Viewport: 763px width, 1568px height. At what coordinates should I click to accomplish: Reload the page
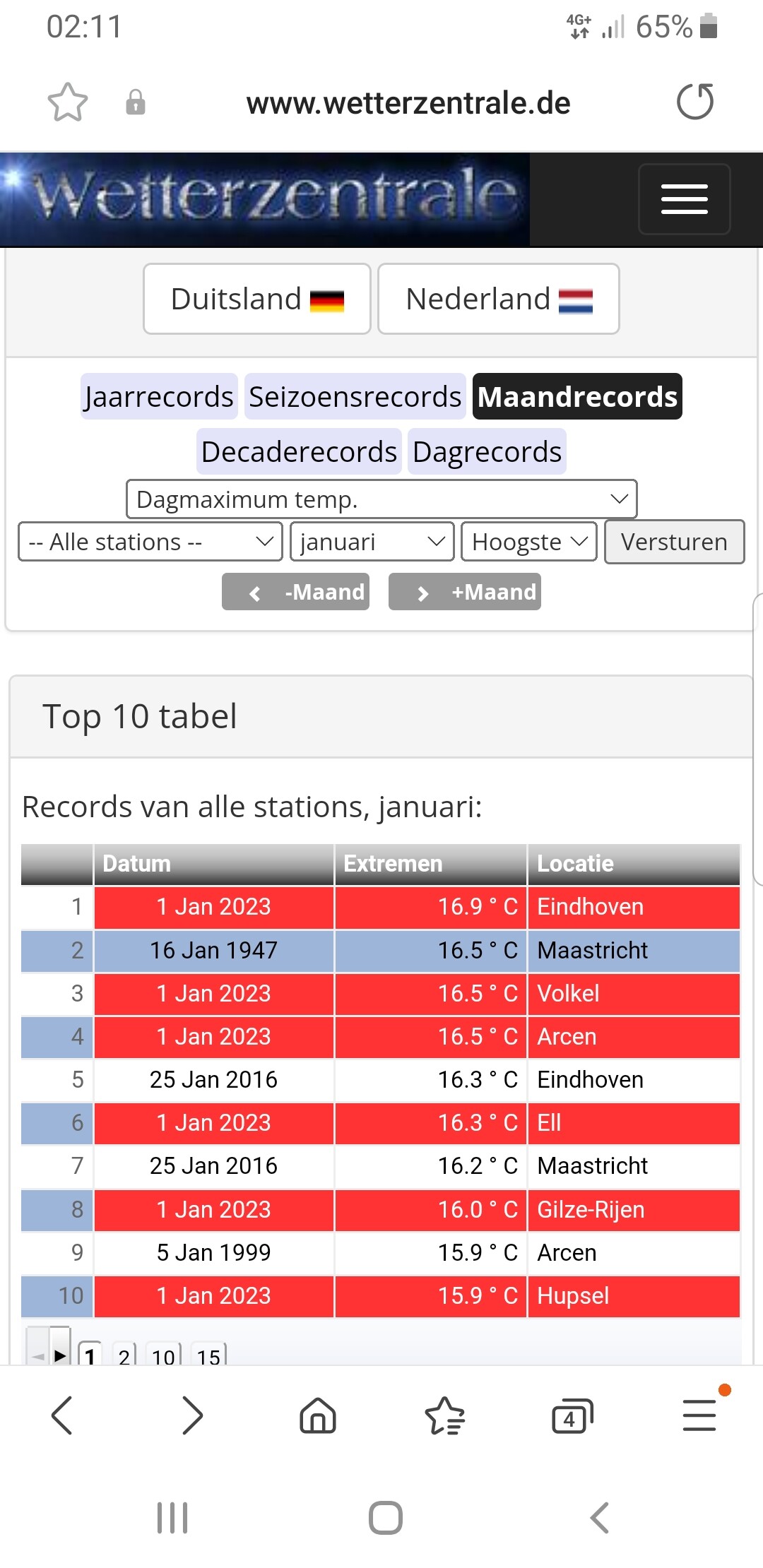pyautogui.click(x=695, y=102)
